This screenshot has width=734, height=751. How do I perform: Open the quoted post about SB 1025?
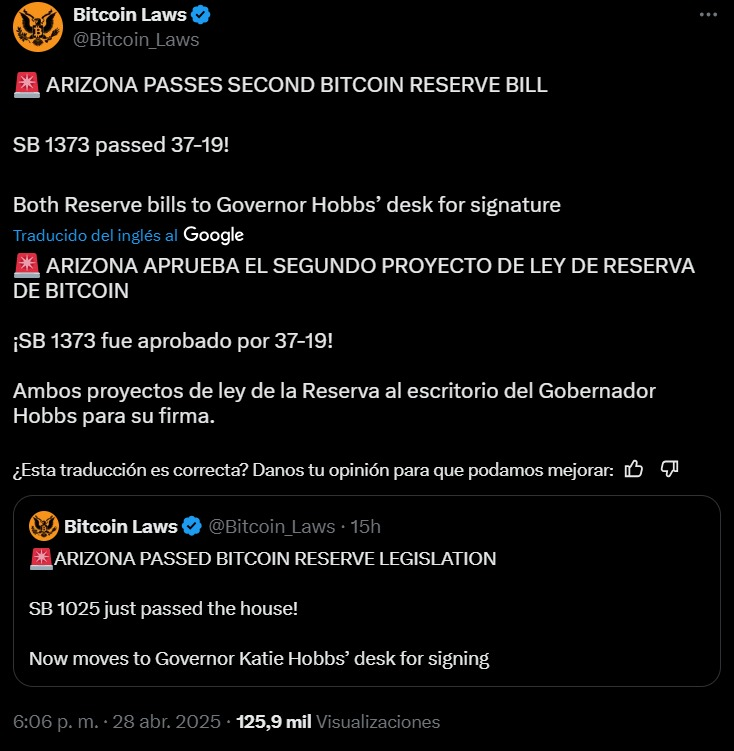point(366,609)
